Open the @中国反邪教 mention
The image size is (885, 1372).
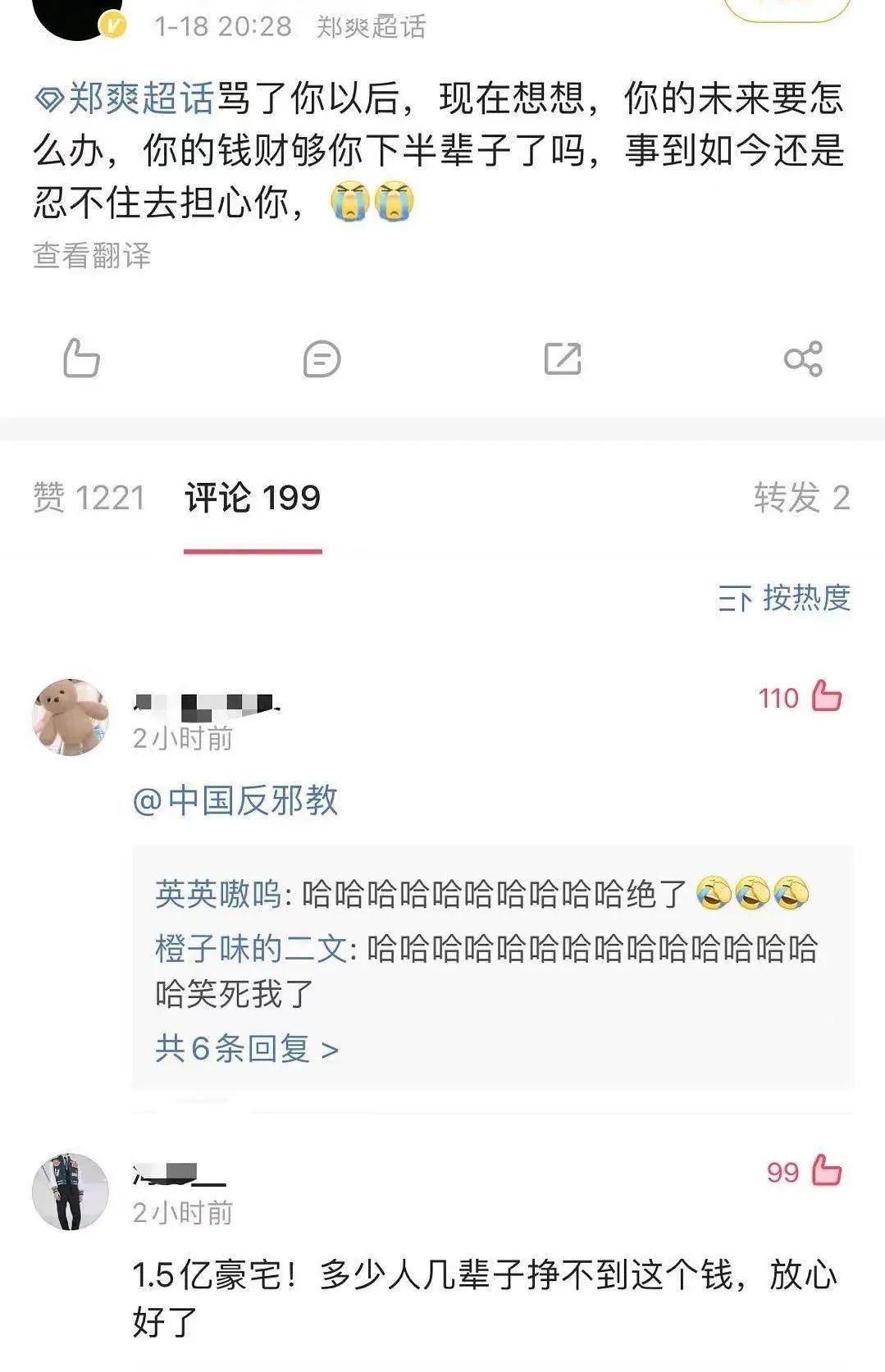coord(235,800)
